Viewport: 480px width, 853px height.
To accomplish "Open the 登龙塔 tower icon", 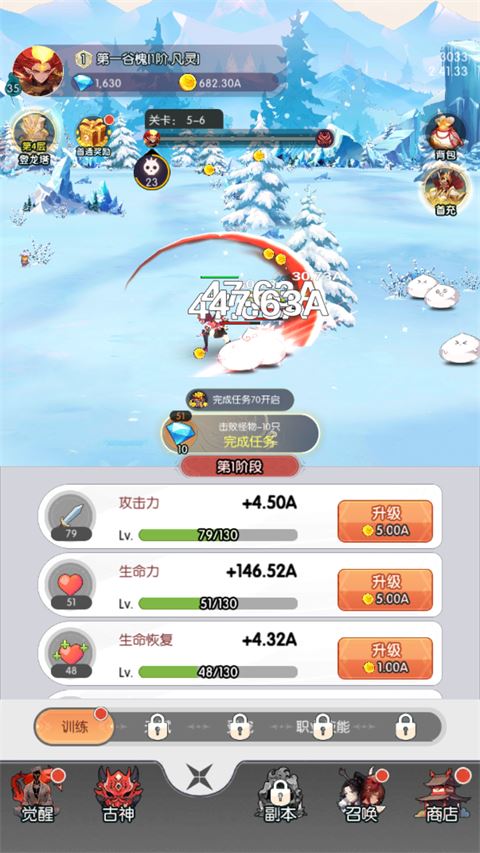I will pyautogui.click(x=34, y=139).
